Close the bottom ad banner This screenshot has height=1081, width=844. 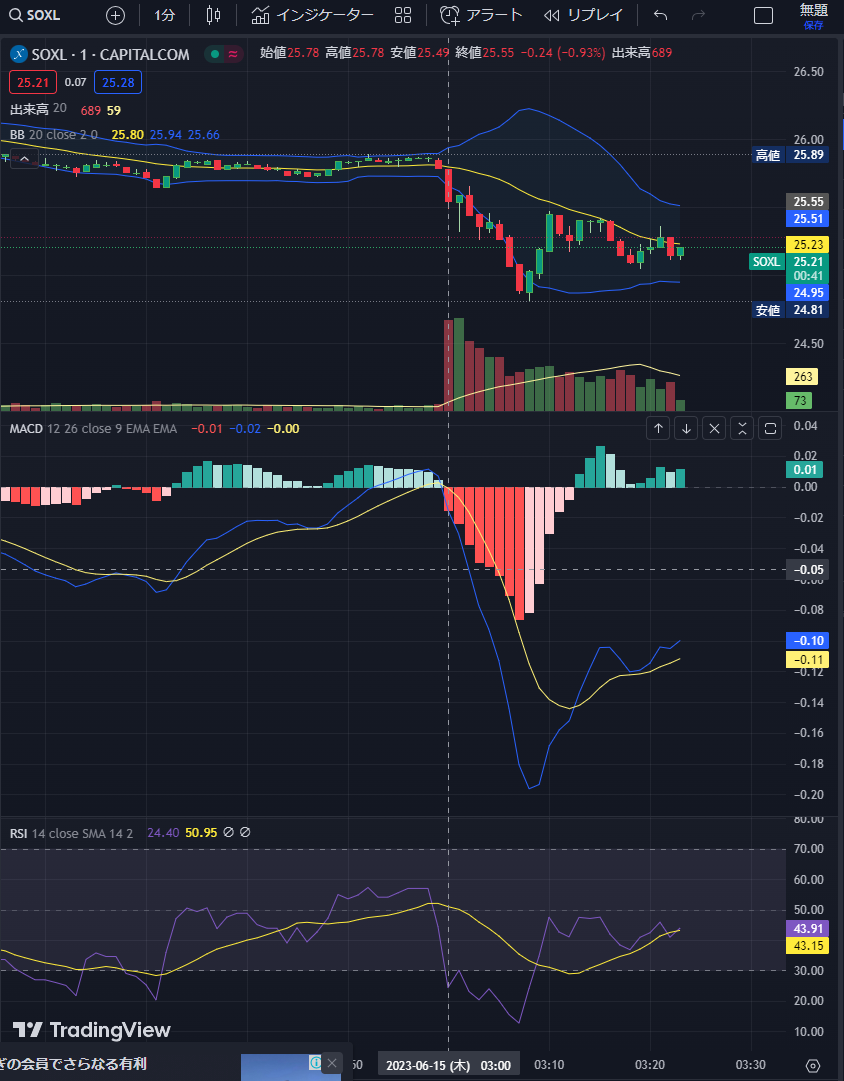[333, 1063]
